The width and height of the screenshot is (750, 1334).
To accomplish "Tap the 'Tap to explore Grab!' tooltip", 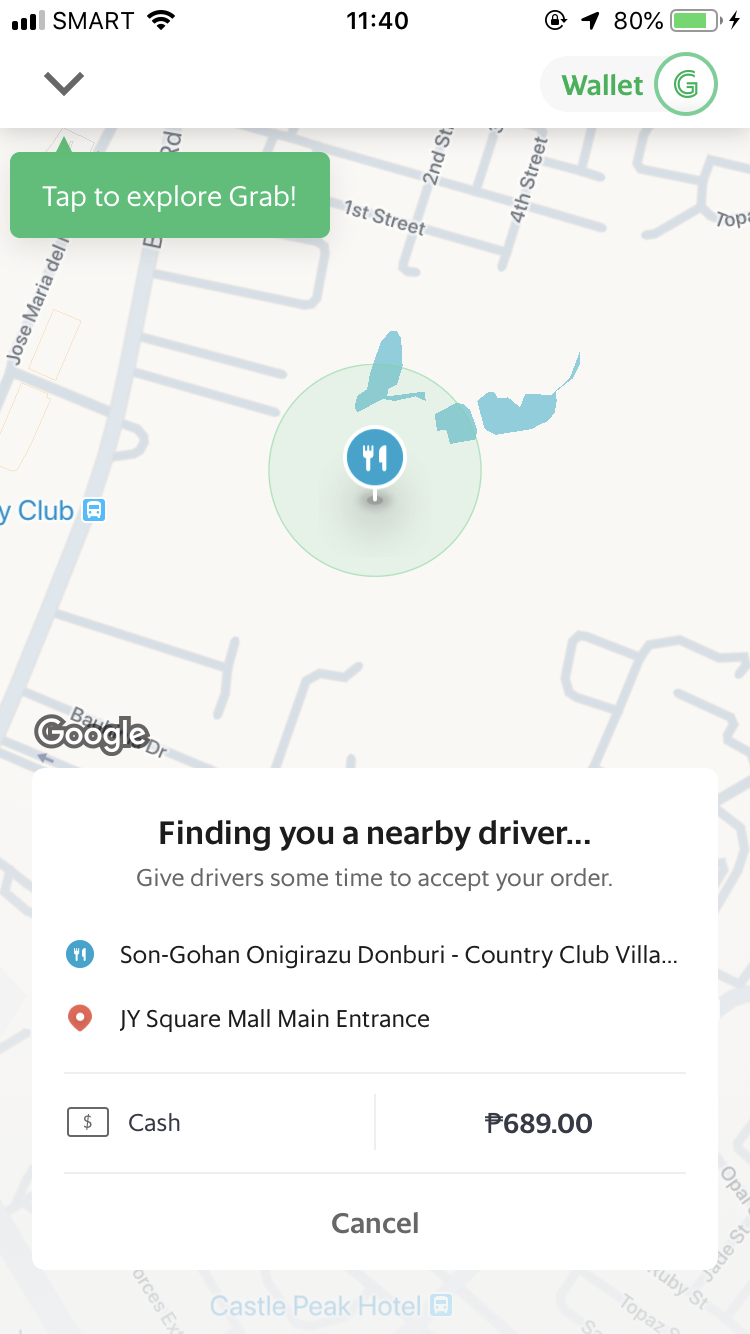I will pyautogui.click(x=170, y=195).
